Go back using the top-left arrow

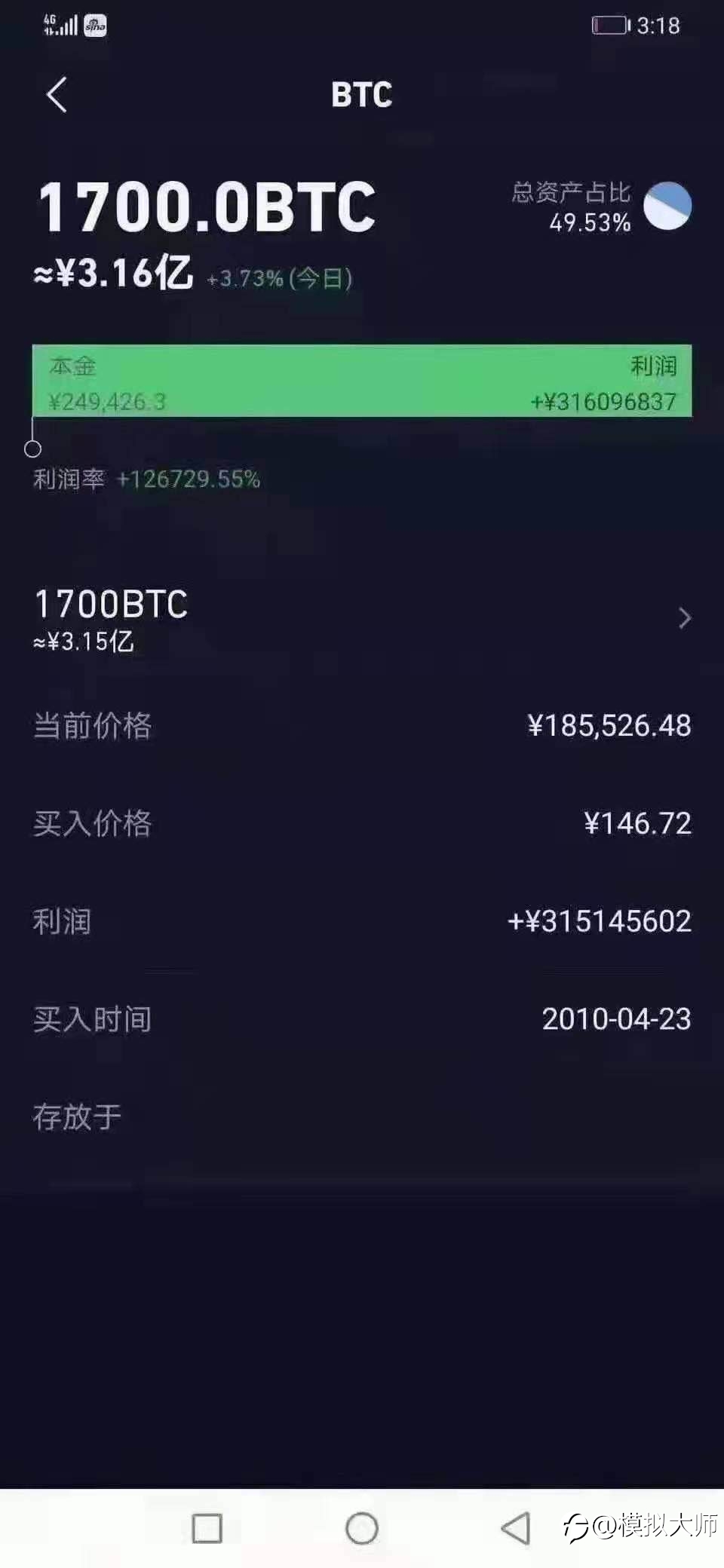(57, 95)
